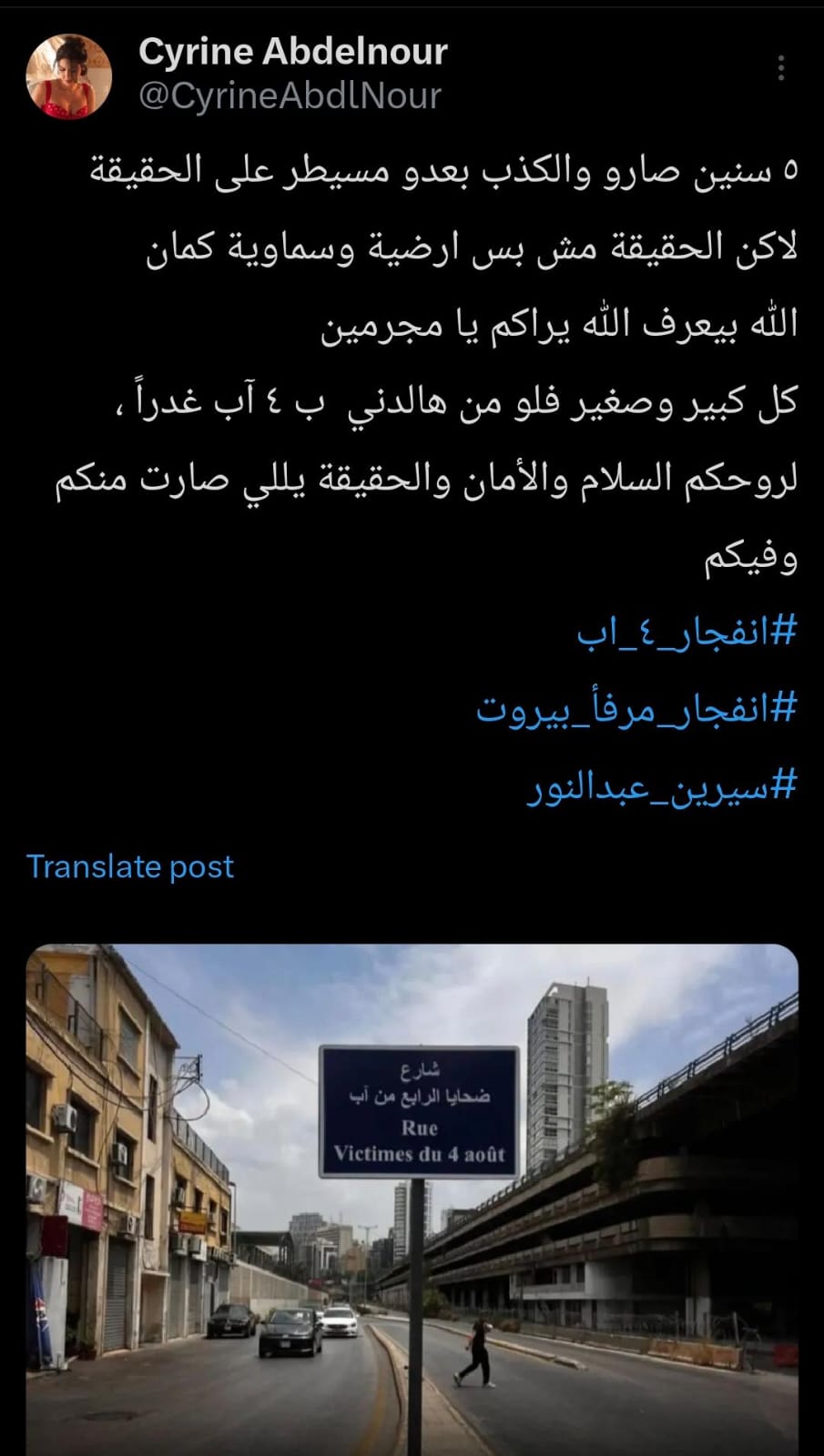Tap the Translate post link
The width and height of the screenshot is (824, 1456).
coord(130,866)
